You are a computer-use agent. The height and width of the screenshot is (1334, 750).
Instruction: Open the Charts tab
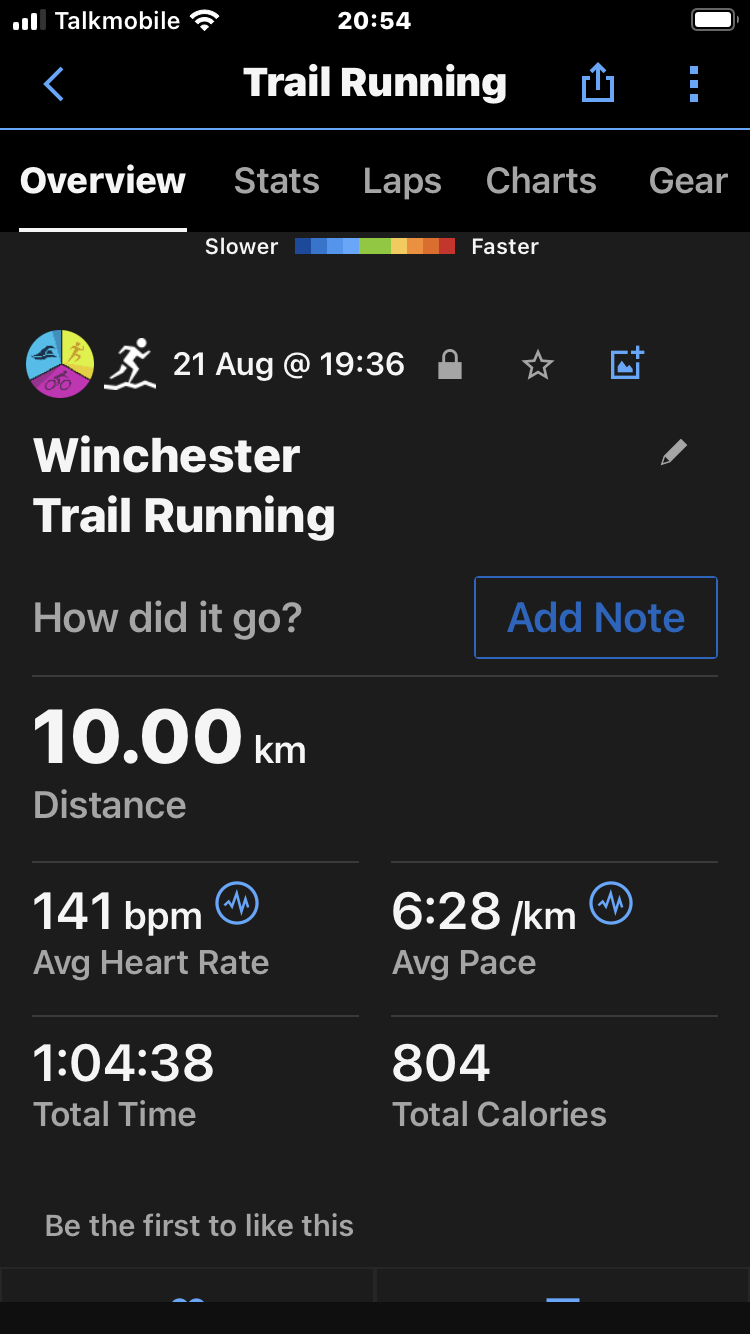pyautogui.click(x=541, y=181)
